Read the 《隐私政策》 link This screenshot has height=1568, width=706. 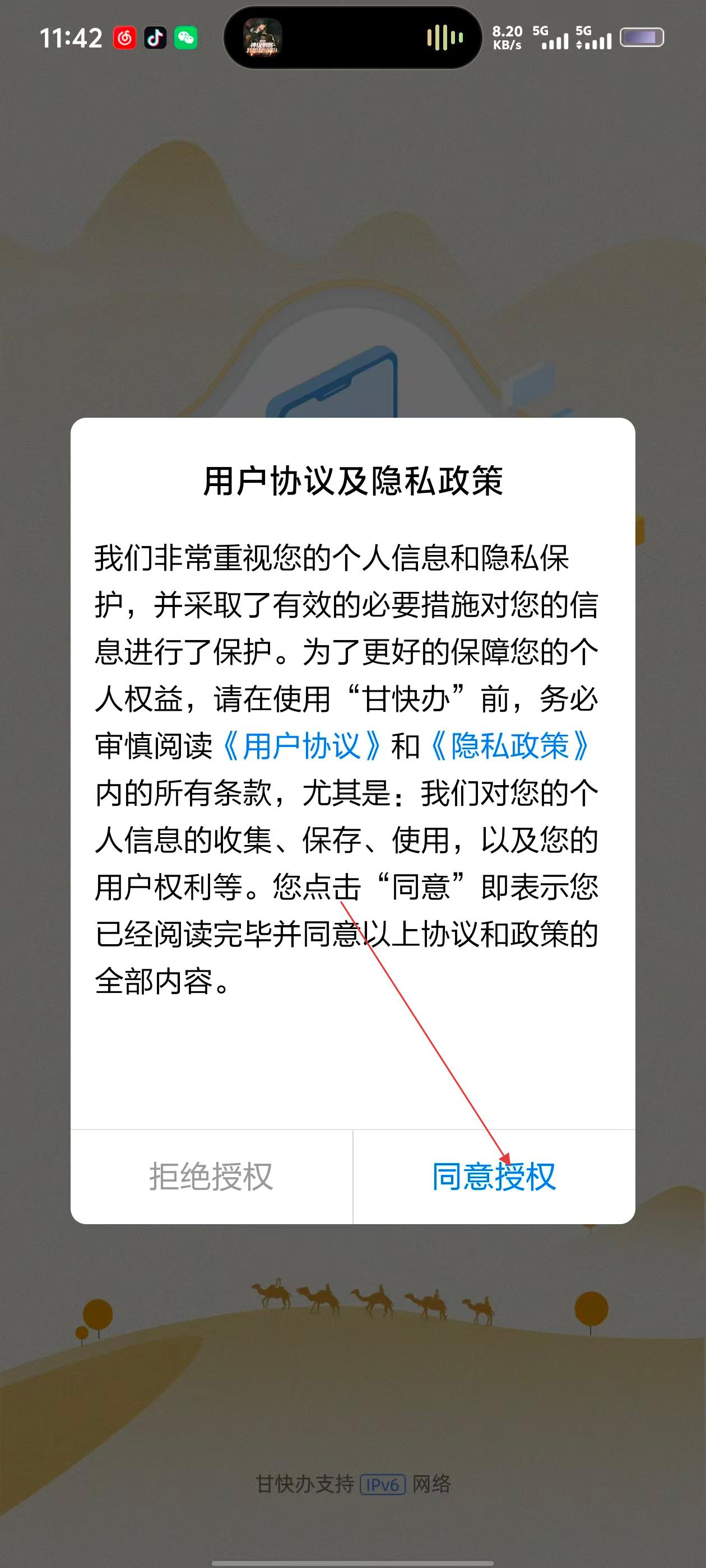pos(510,746)
